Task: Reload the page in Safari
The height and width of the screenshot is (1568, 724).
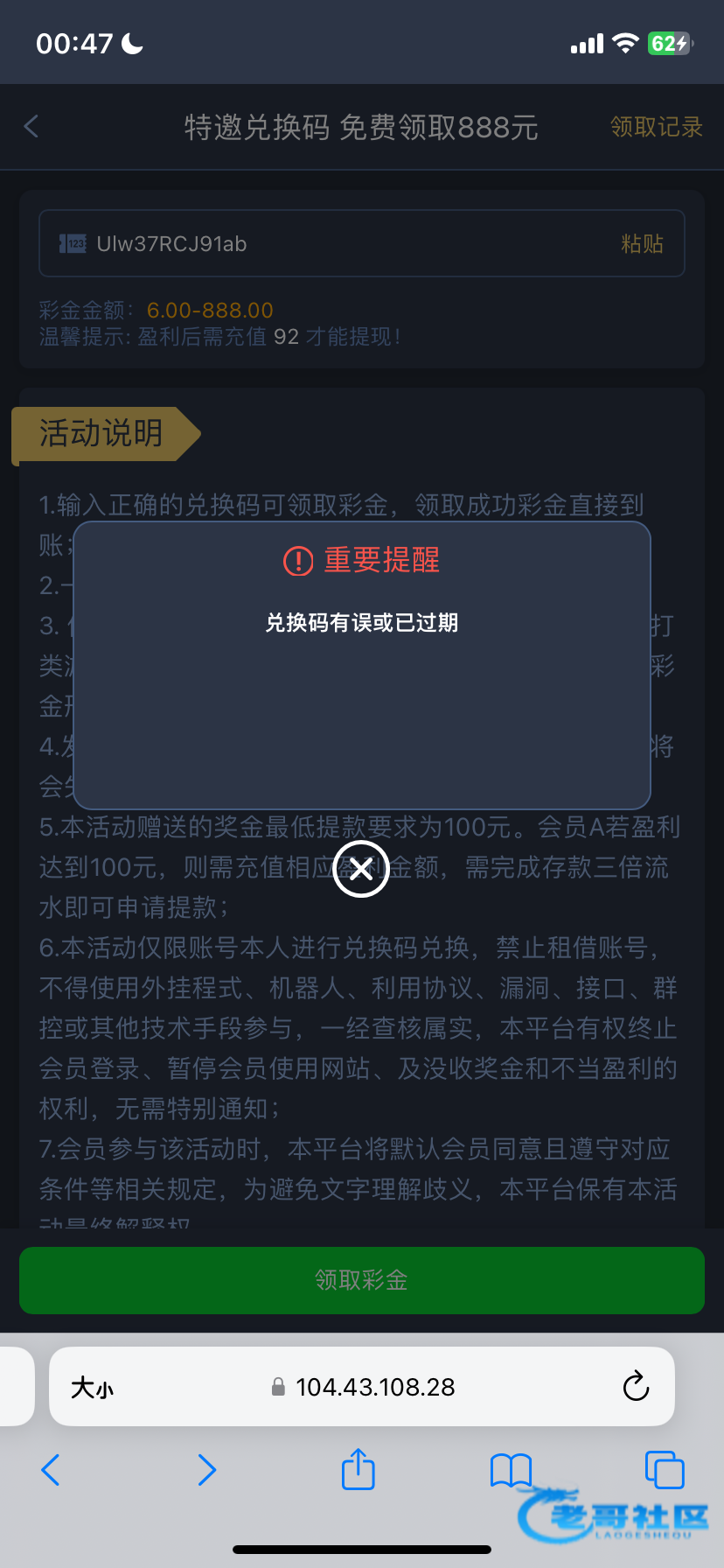Action: 636,1387
